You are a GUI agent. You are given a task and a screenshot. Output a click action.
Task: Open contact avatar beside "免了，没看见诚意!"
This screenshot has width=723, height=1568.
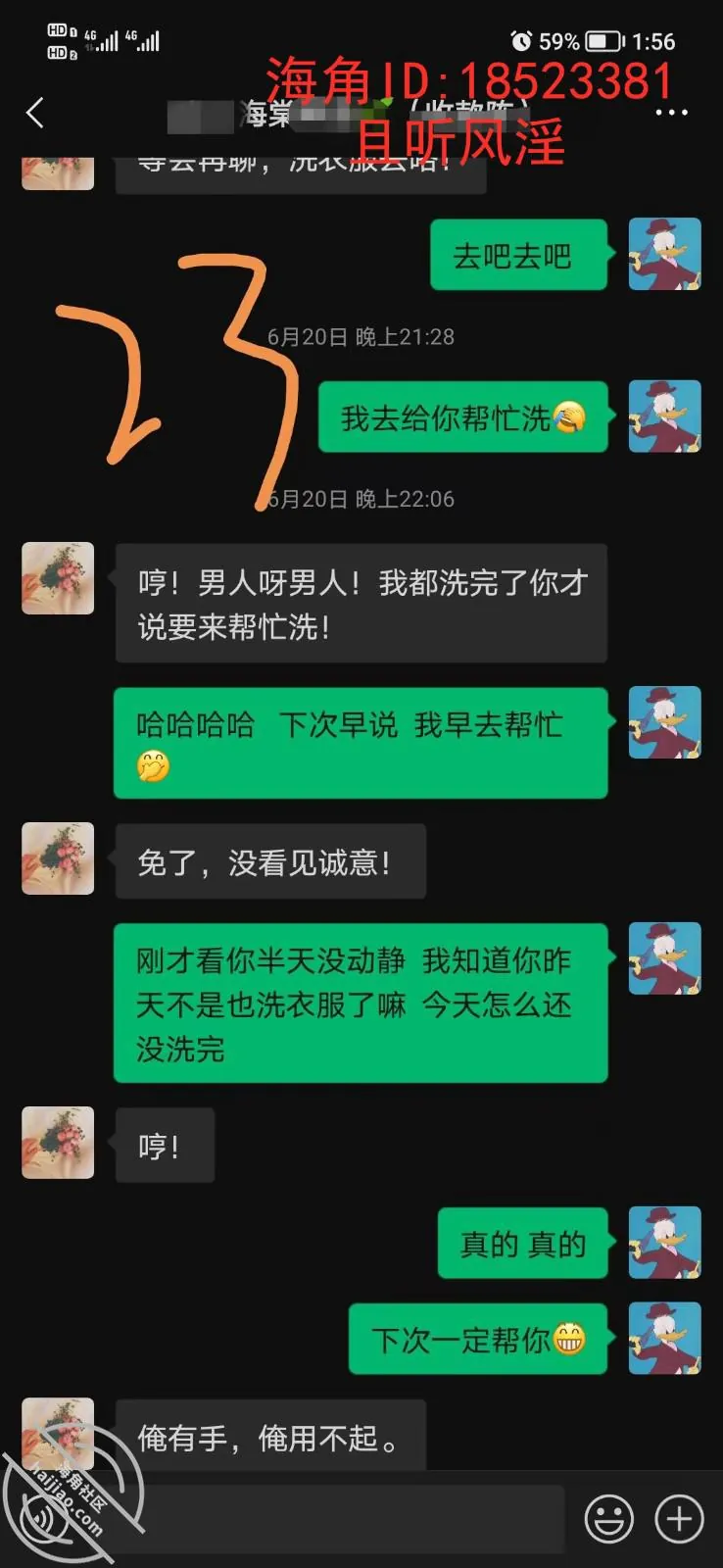tap(58, 859)
